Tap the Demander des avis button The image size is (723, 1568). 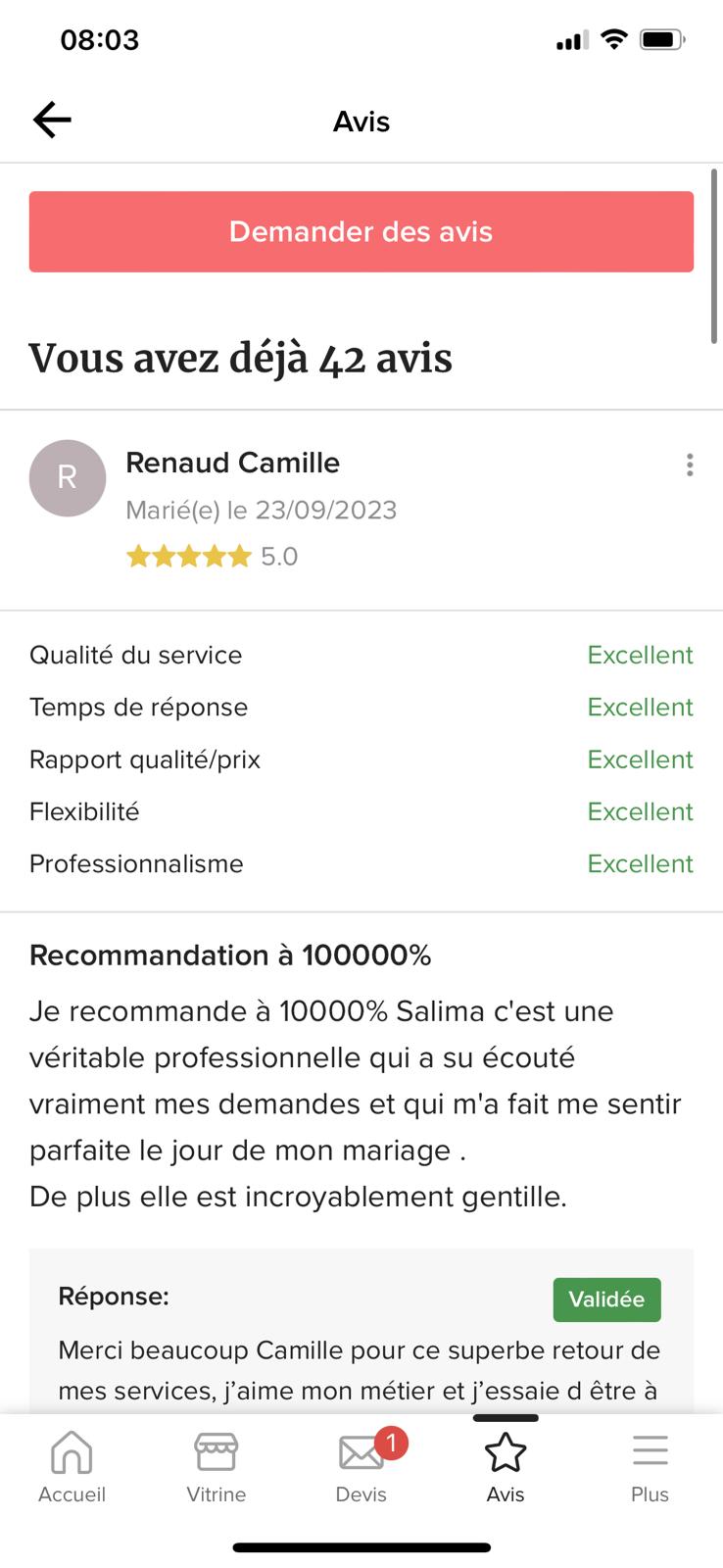(x=361, y=231)
